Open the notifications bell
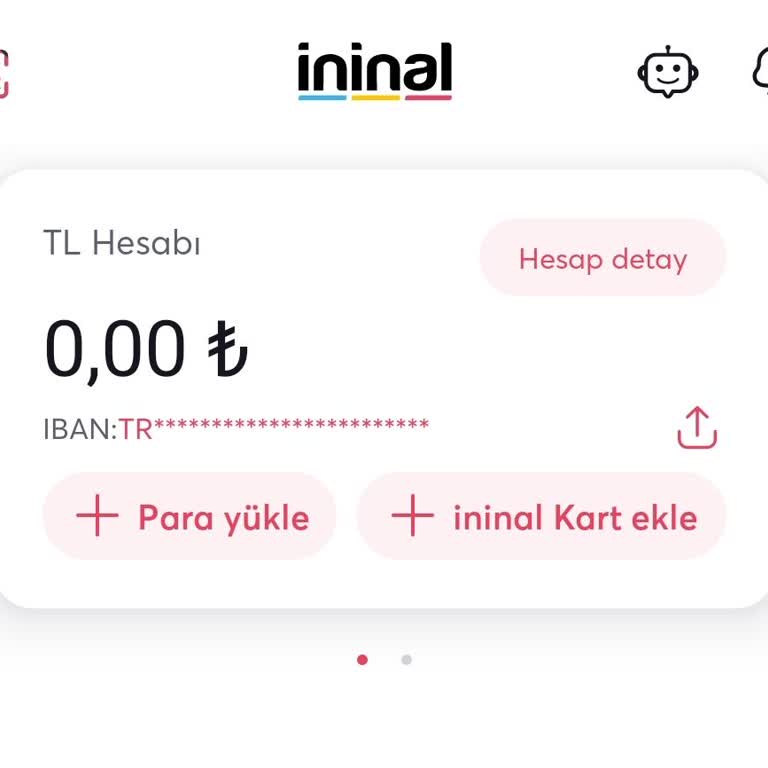Viewport: 768px width, 768px height. (761, 72)
